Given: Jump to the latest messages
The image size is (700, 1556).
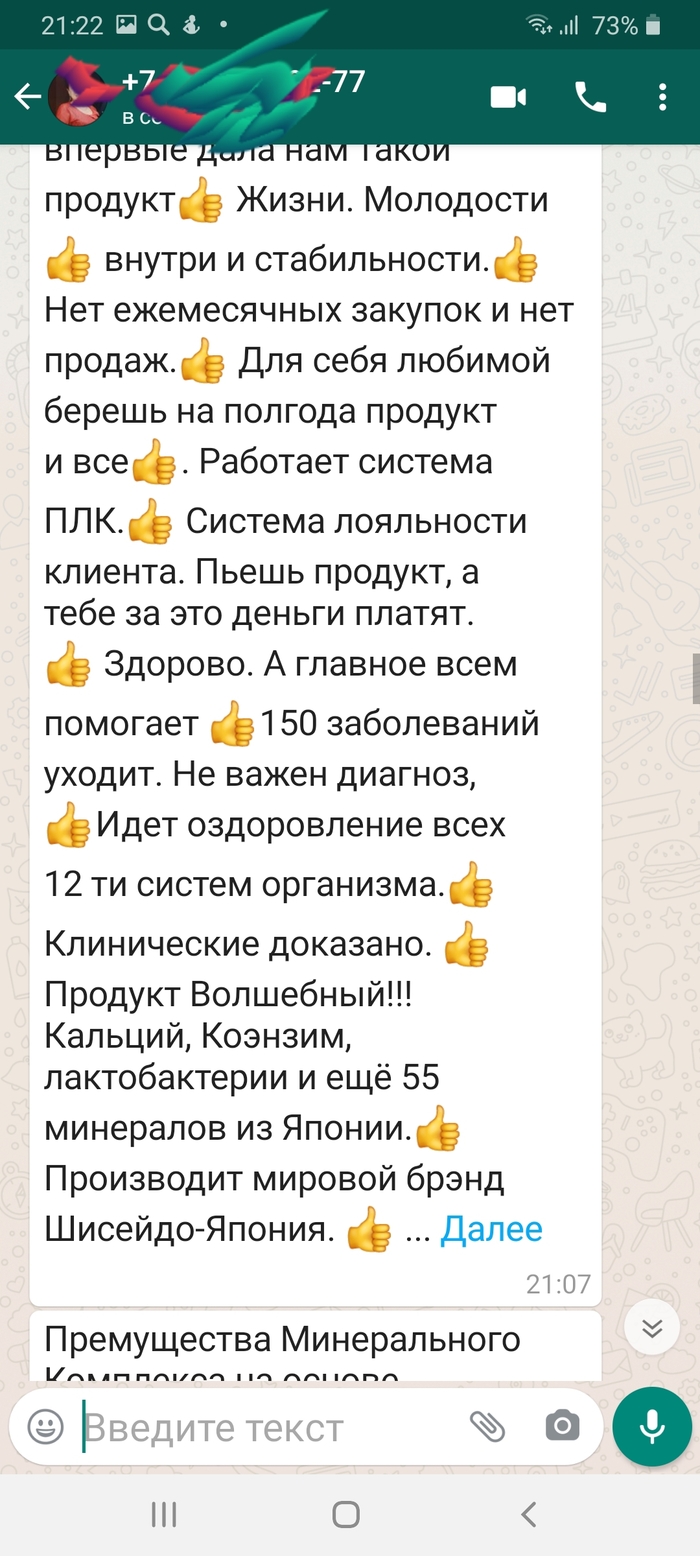Looking at the screenshot, I should [x=652, y=1328].
